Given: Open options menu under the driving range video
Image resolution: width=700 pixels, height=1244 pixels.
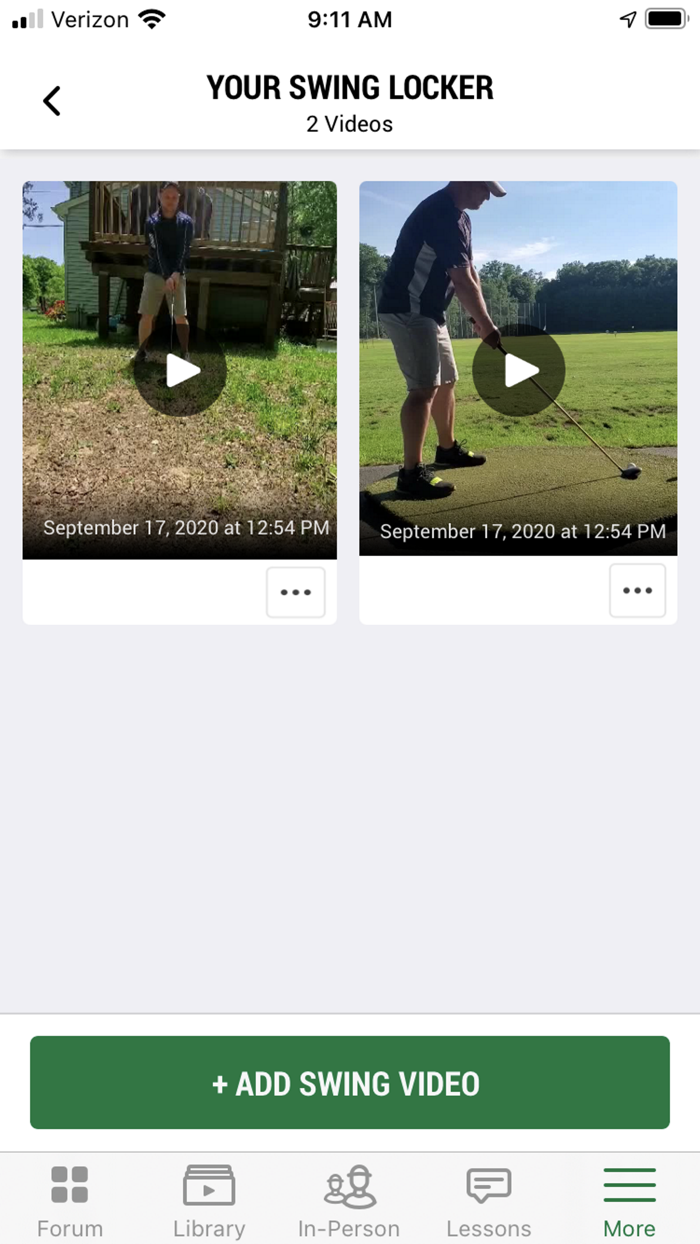Looking at the screenshot, I should click(637, 591).
